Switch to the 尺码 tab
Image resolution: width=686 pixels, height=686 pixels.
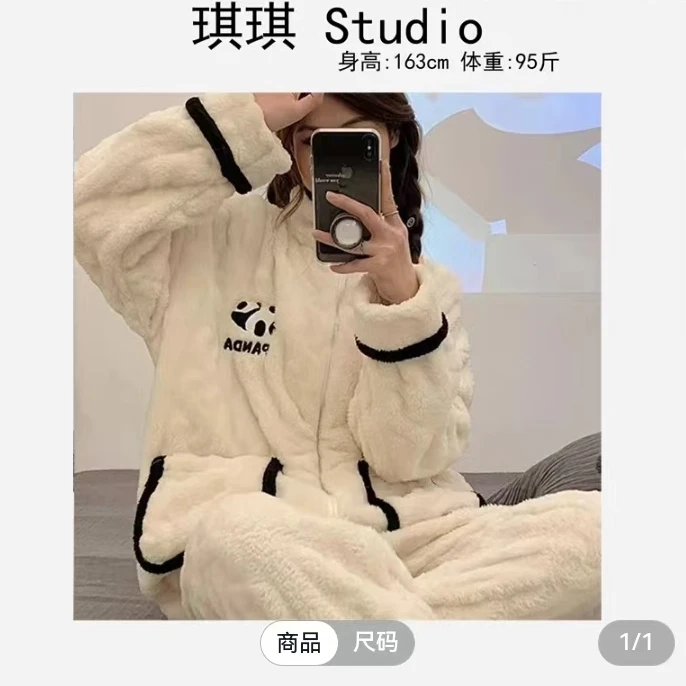pyautogui.click(x=376, y=643)
